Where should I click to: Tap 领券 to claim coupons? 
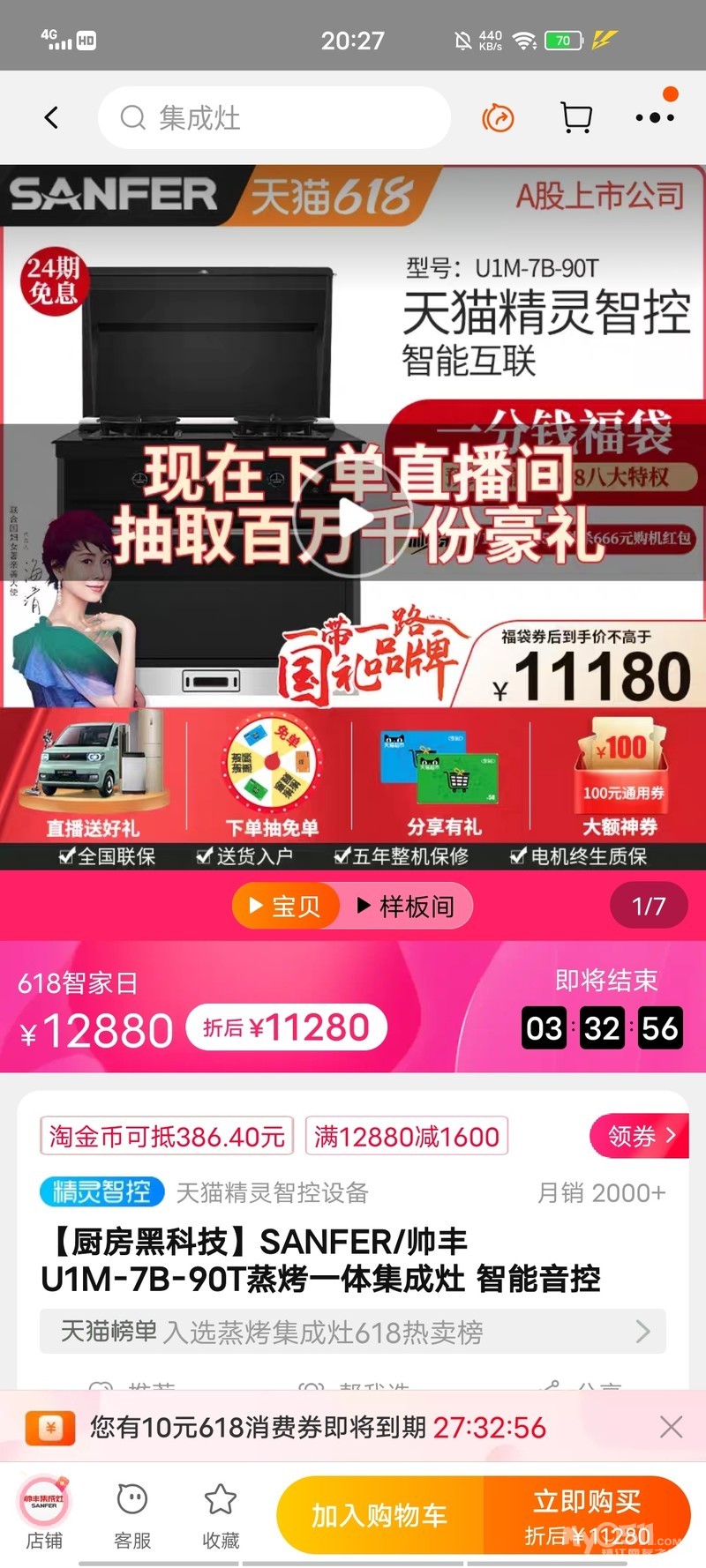(640, 1136)
